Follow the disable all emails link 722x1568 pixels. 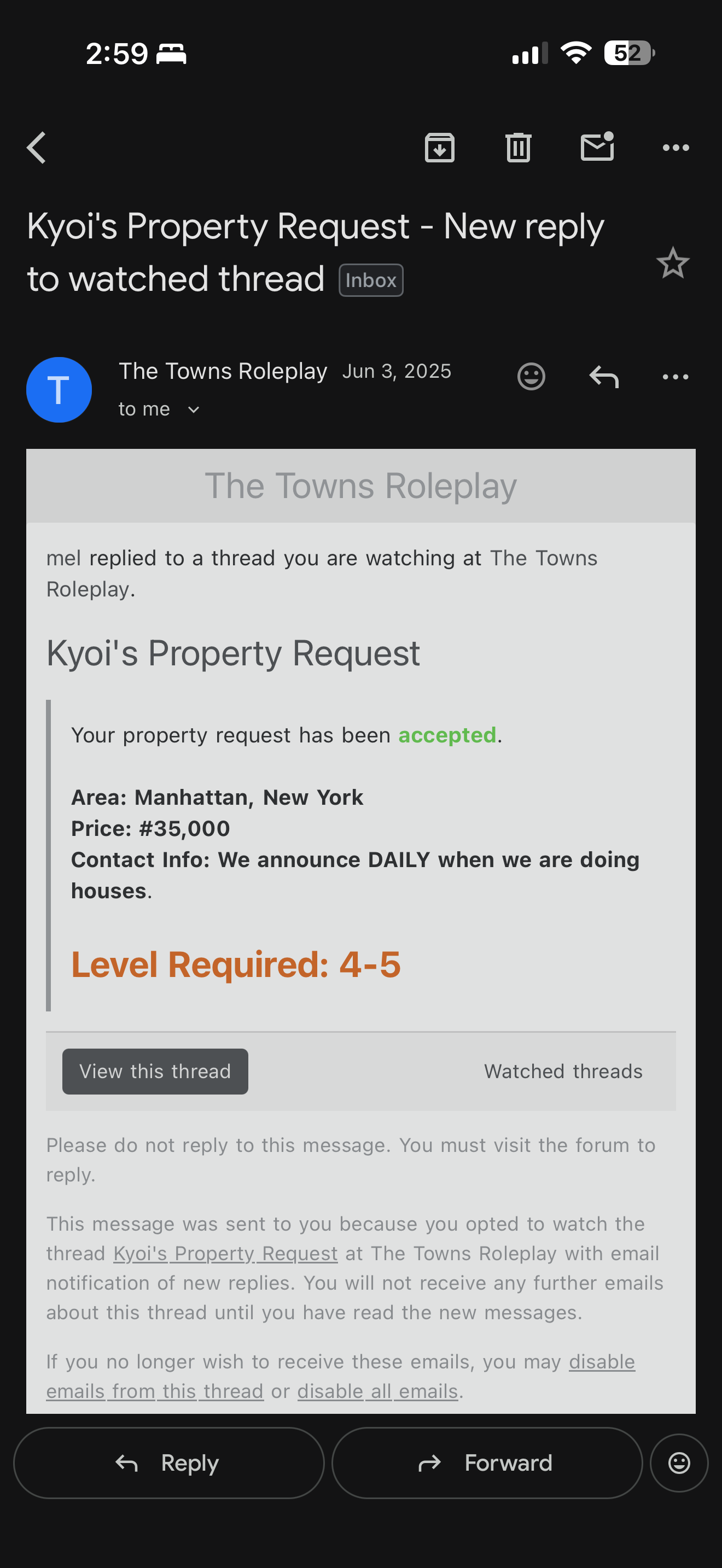(377, 1391)
